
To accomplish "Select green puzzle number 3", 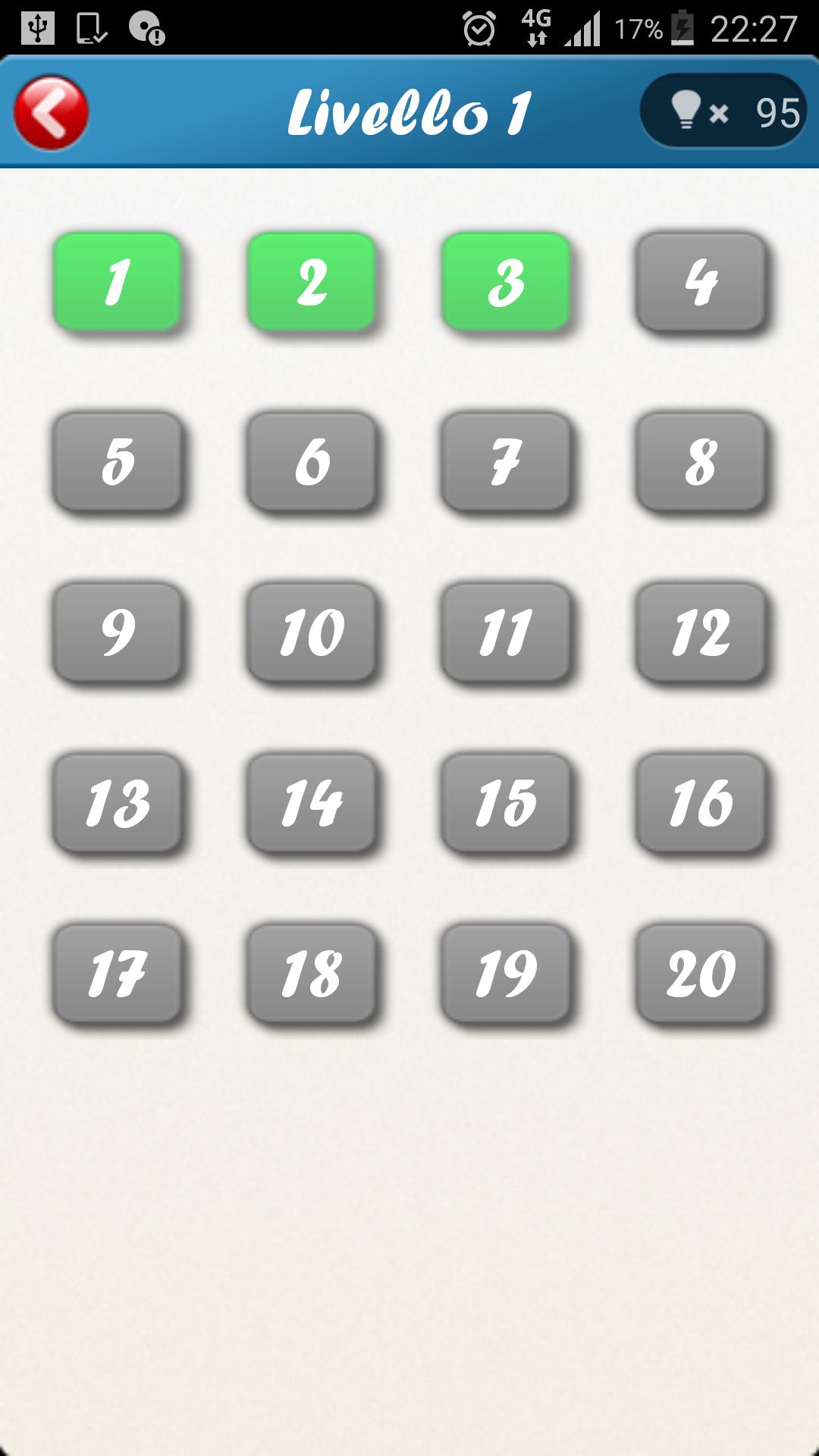I will (x=506, y=282).
